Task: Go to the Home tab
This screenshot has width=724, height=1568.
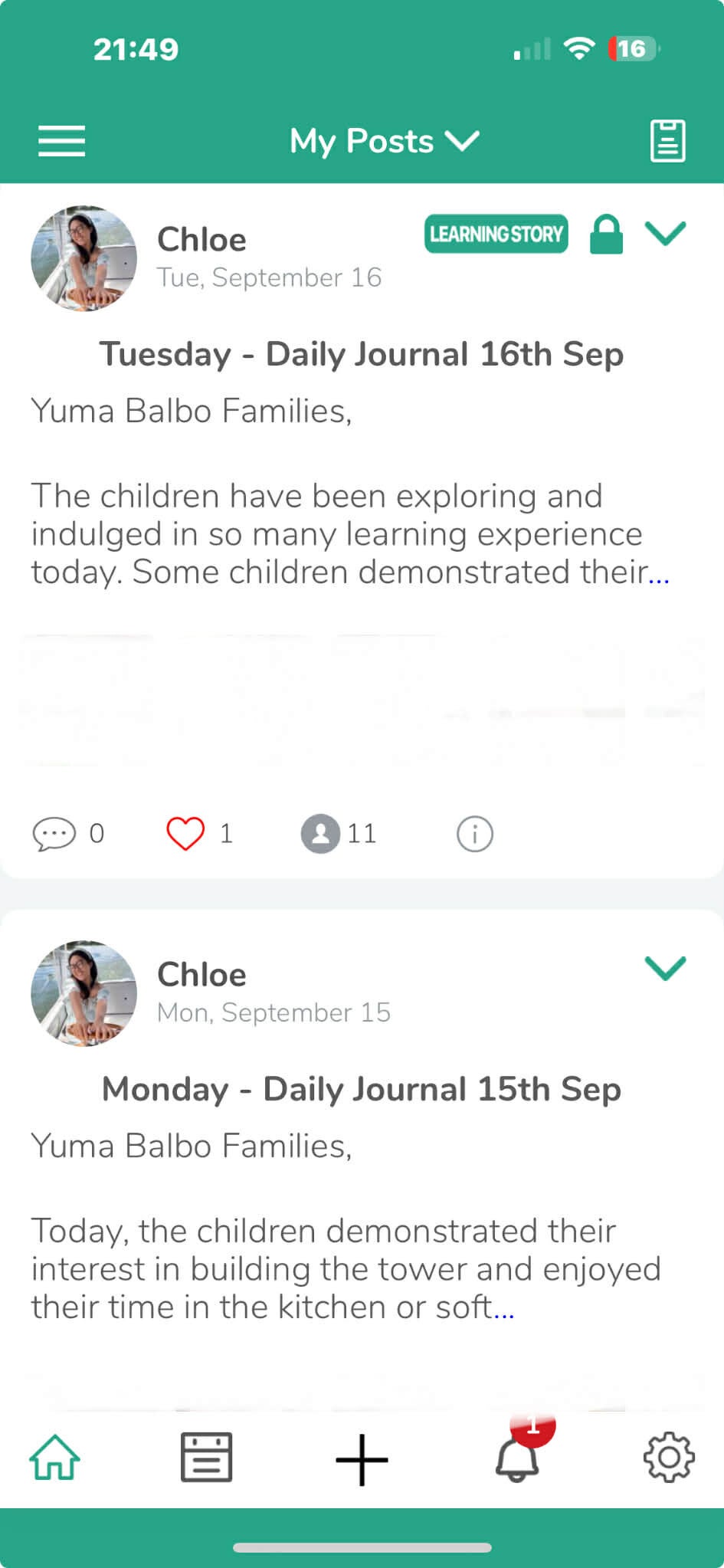Action: pos(54,1458)
